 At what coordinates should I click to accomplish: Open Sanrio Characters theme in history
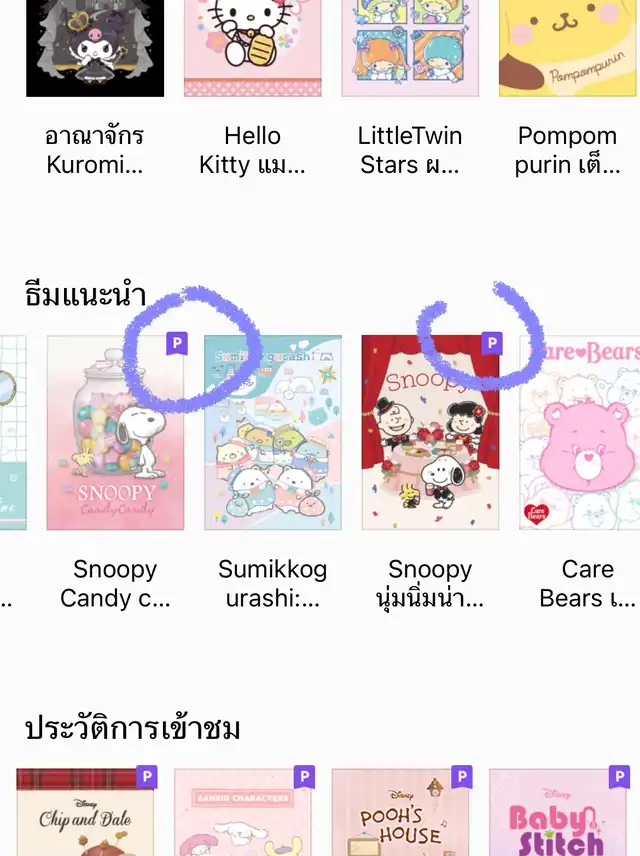tap(245, 812)
